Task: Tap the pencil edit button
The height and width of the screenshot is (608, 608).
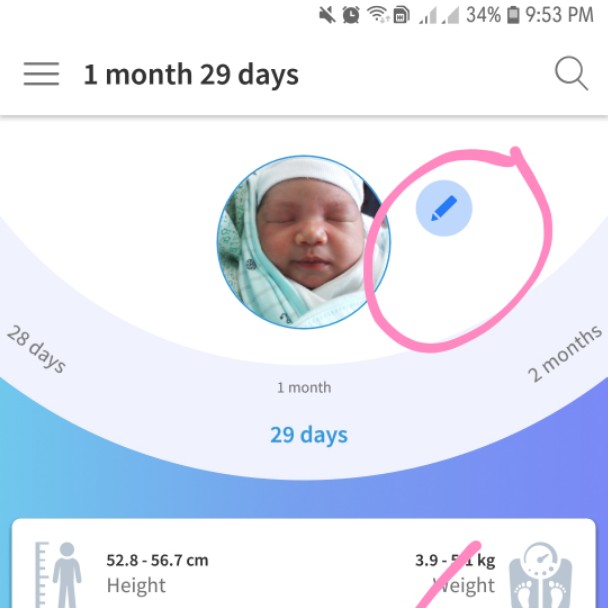Action: click(443, 208)
